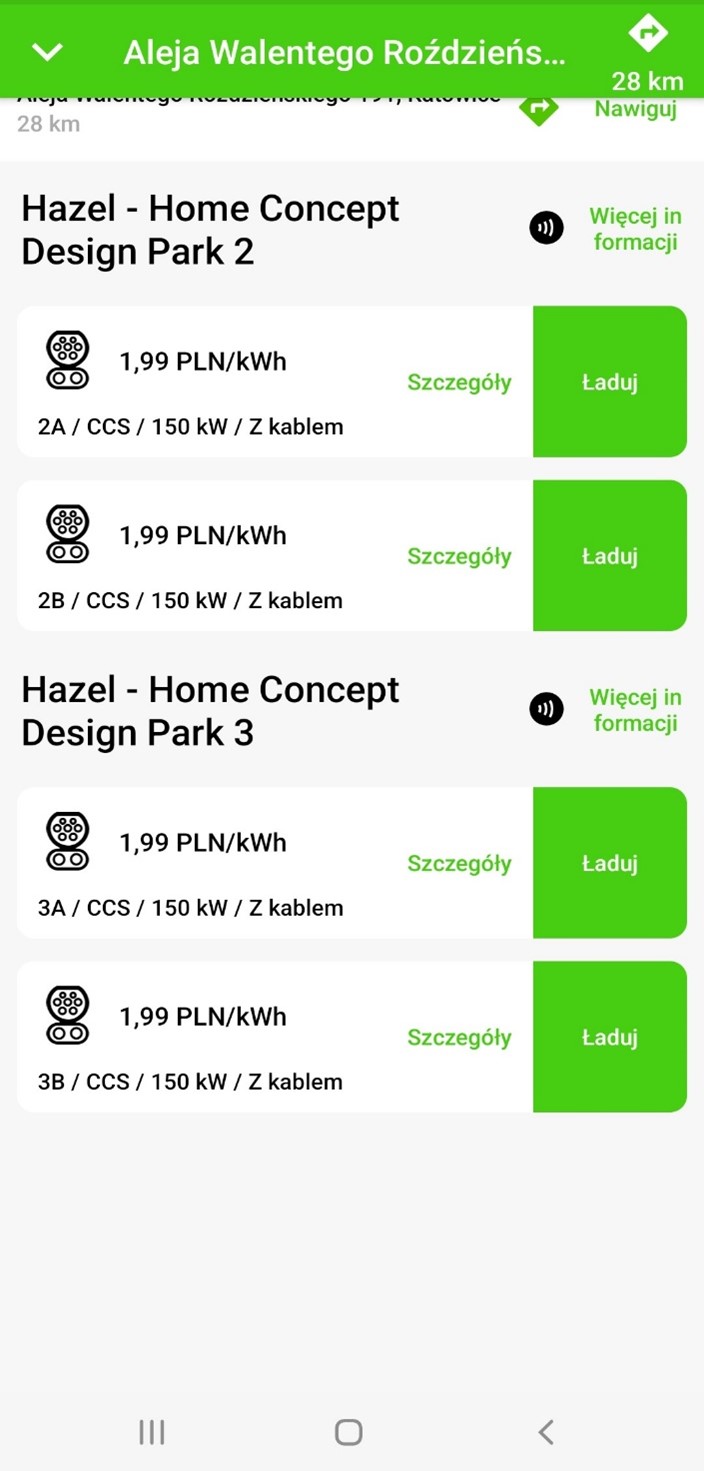Show Szczegóły for connector 3A
The image size is (704, 1471).
coord(459,863)
